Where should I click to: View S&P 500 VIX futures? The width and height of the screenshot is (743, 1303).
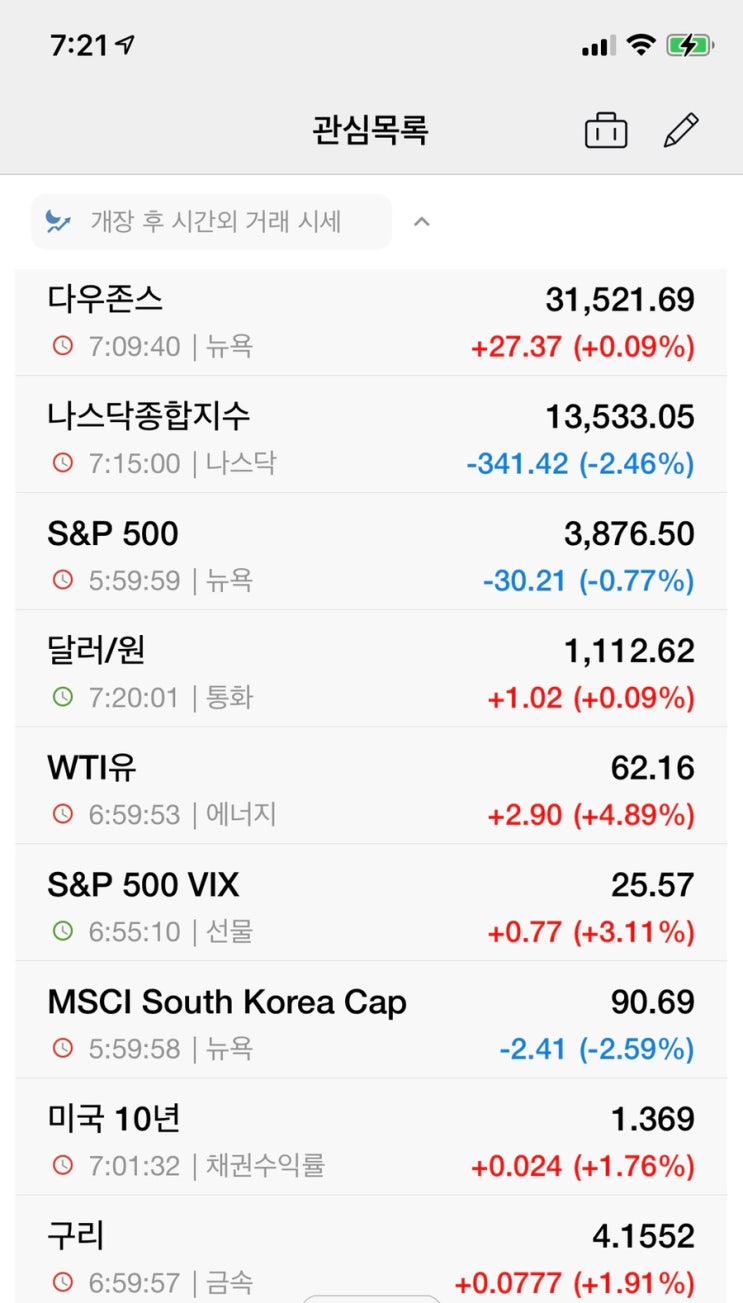point(371,907)
